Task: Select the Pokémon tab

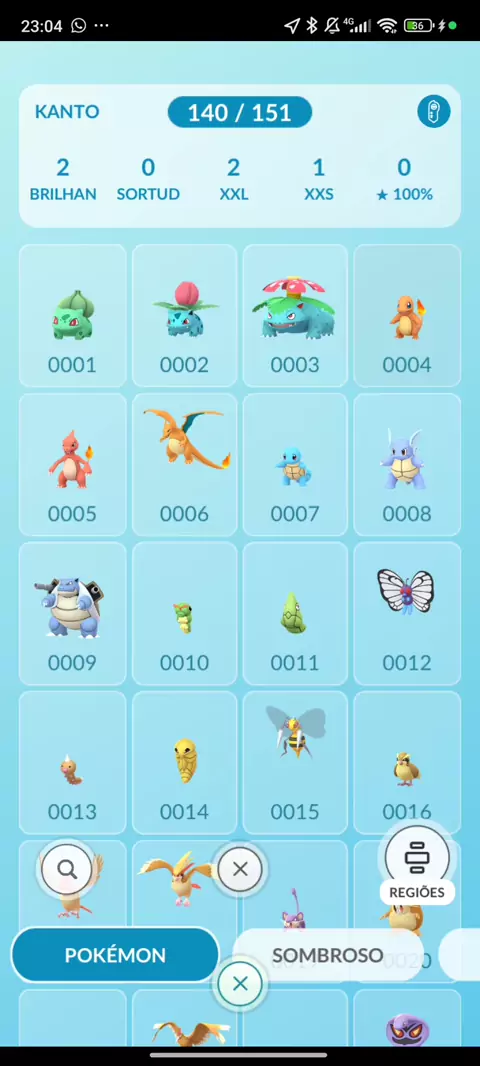Action: pyautogui.click(x=115, y=955)
